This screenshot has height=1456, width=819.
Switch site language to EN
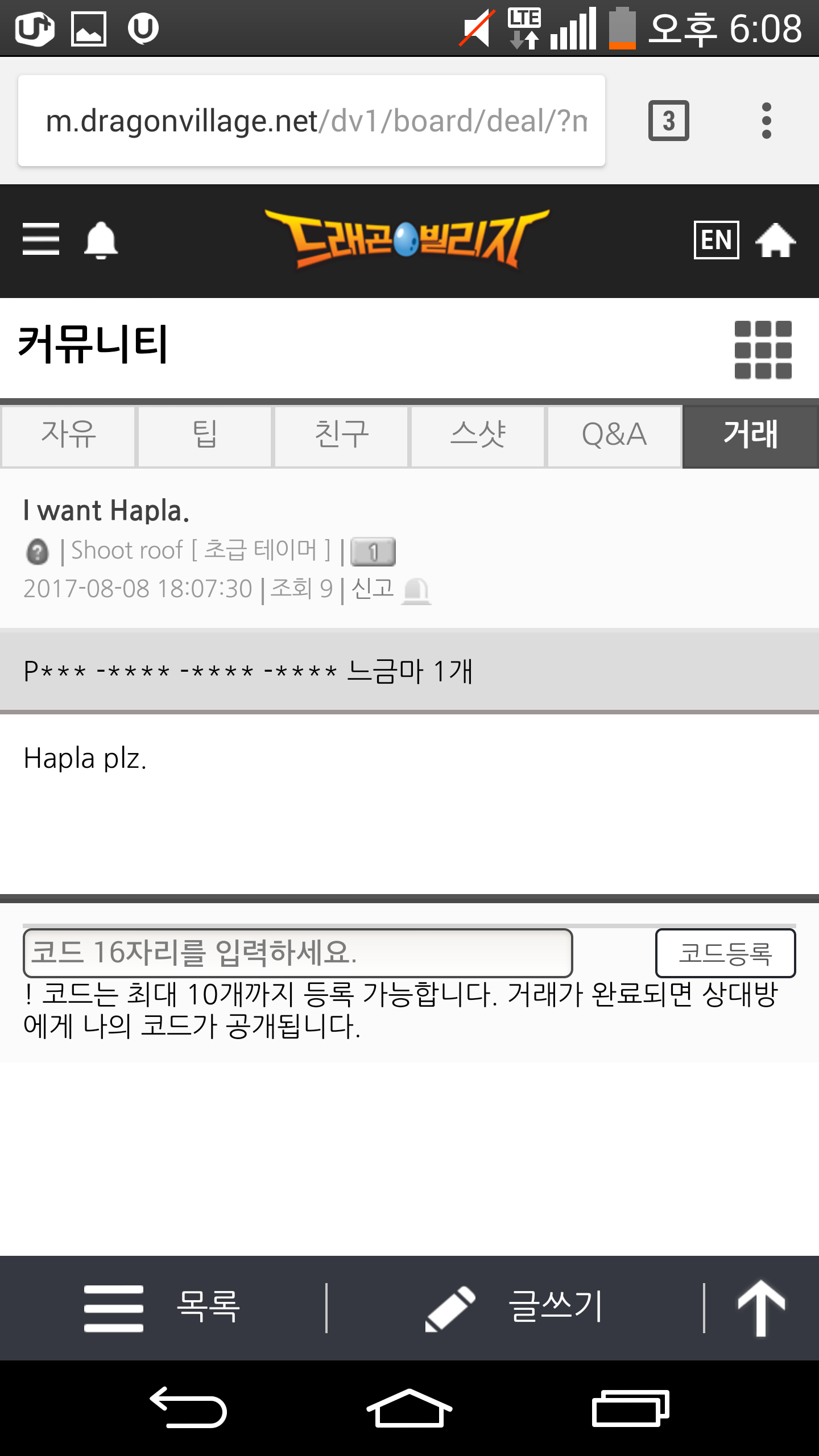pyautogui.click(x=716, y=240)
